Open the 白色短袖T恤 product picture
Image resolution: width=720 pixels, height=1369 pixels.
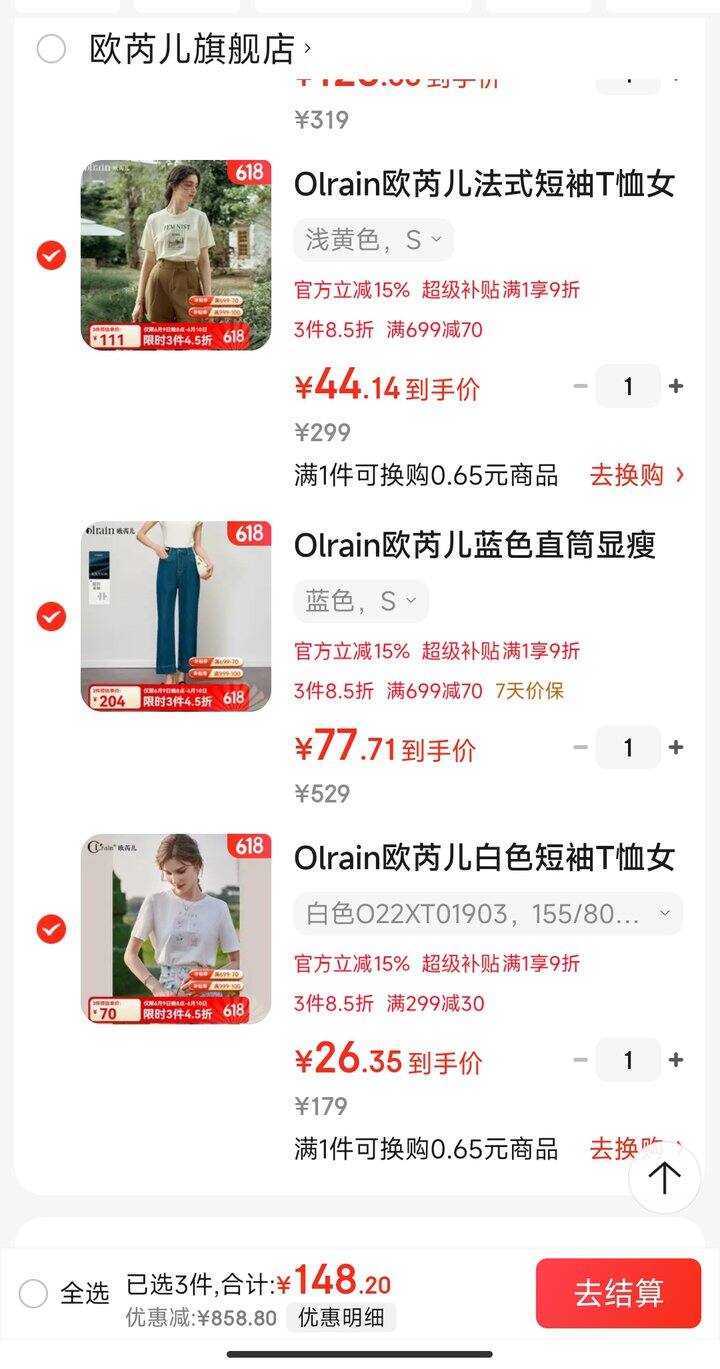(x=176, y=928)
